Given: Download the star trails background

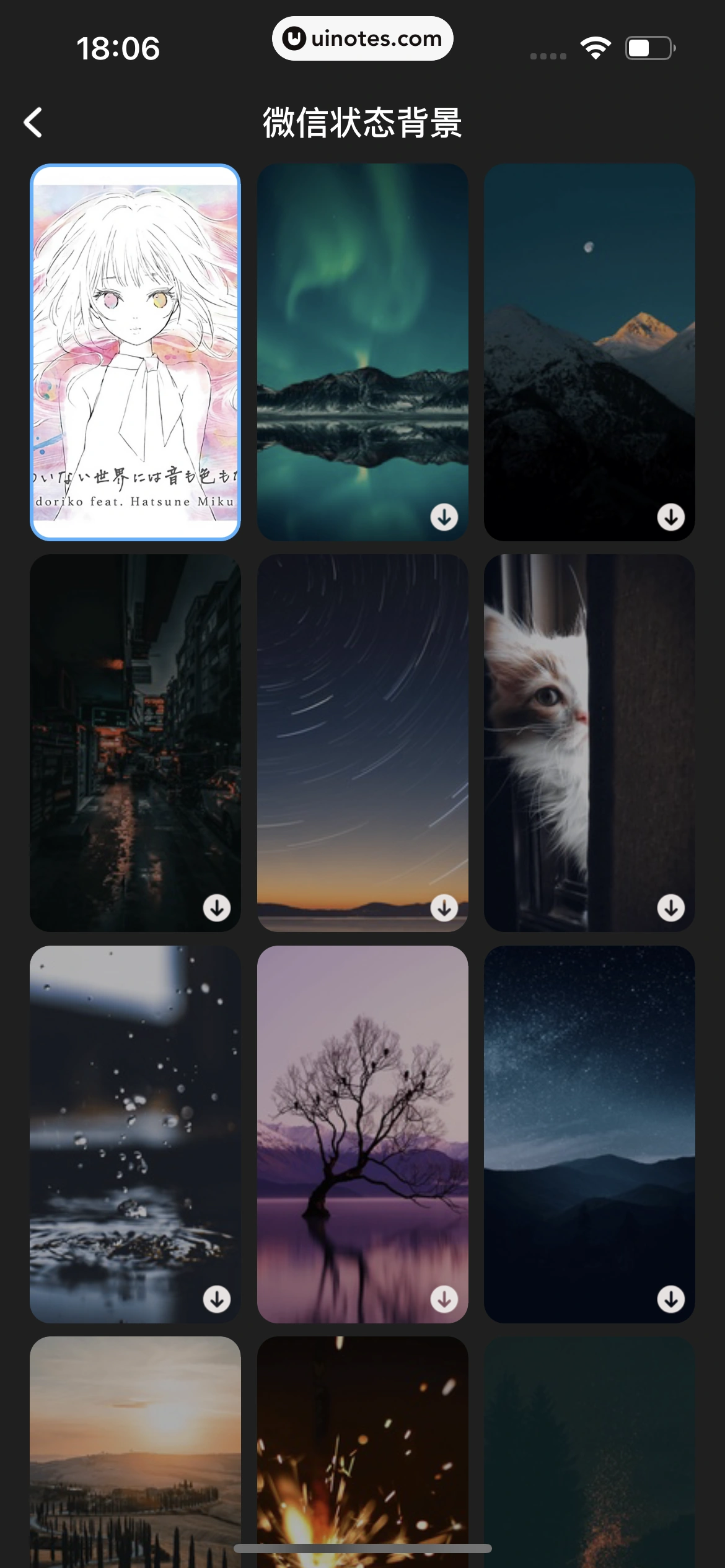Looking at the screenshot, I should [x=444, y=908].
